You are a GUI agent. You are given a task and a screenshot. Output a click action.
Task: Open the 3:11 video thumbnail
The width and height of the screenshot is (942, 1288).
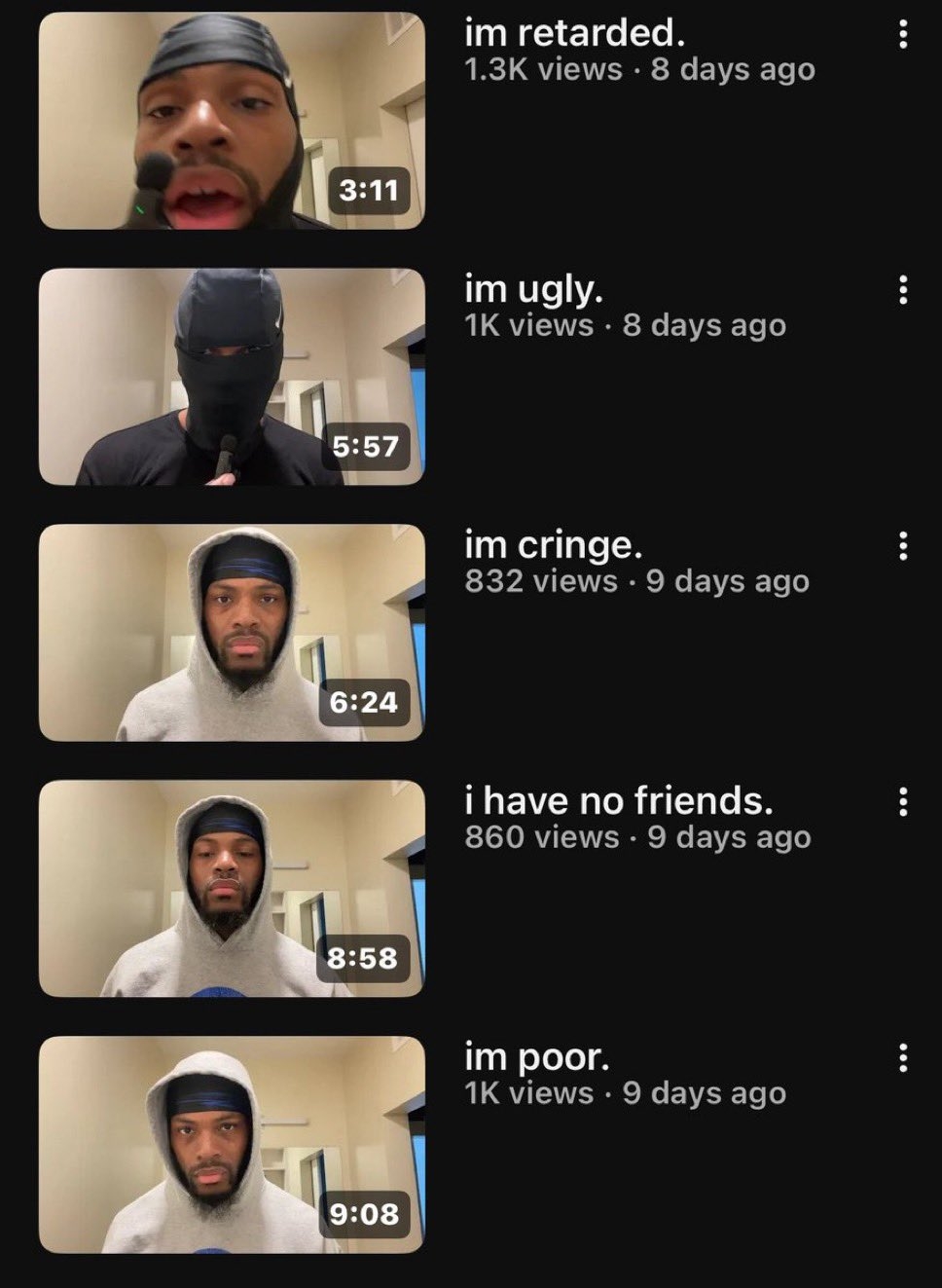pos(232,121)
